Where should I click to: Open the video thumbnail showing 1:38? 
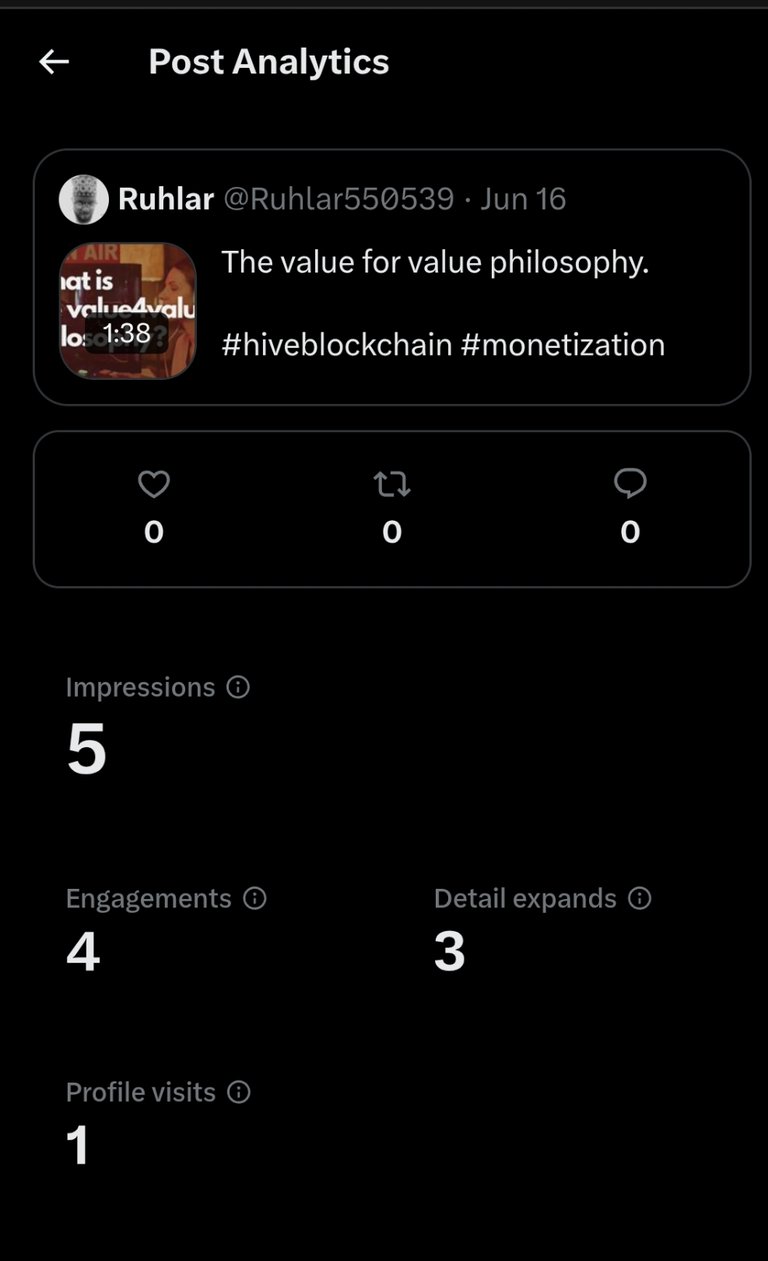(128, 311)
